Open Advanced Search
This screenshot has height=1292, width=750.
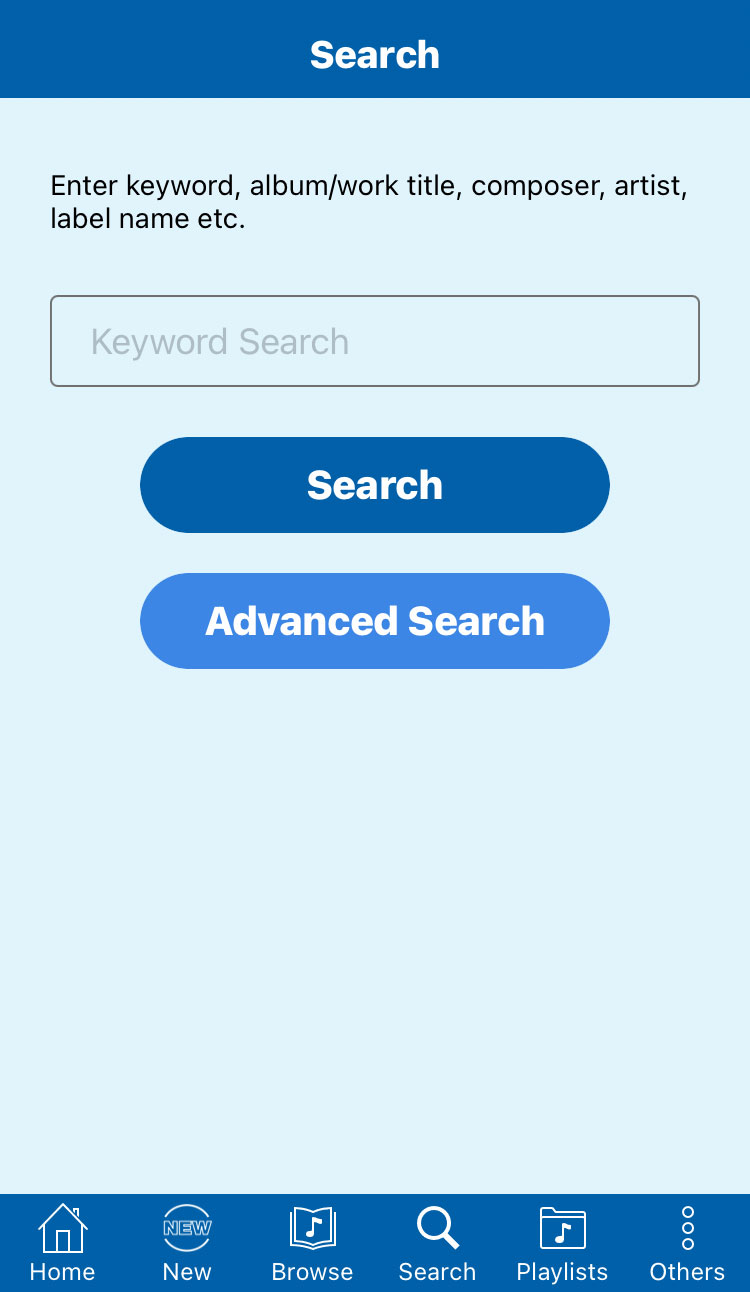[374, 621]
